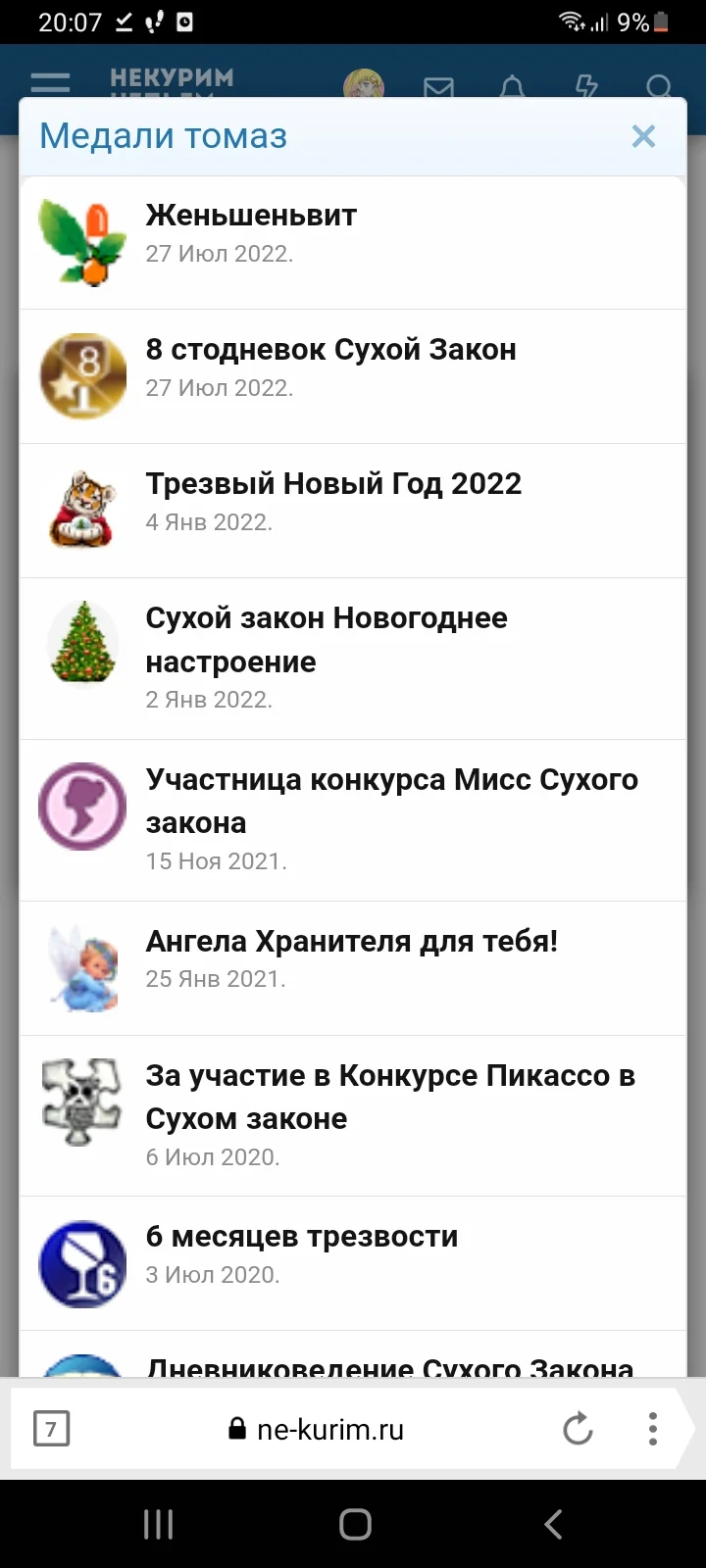This screenshot has height=1568, width=706.
Task: Tap the lightning quick-links icon
Action: tap(585, 88)
